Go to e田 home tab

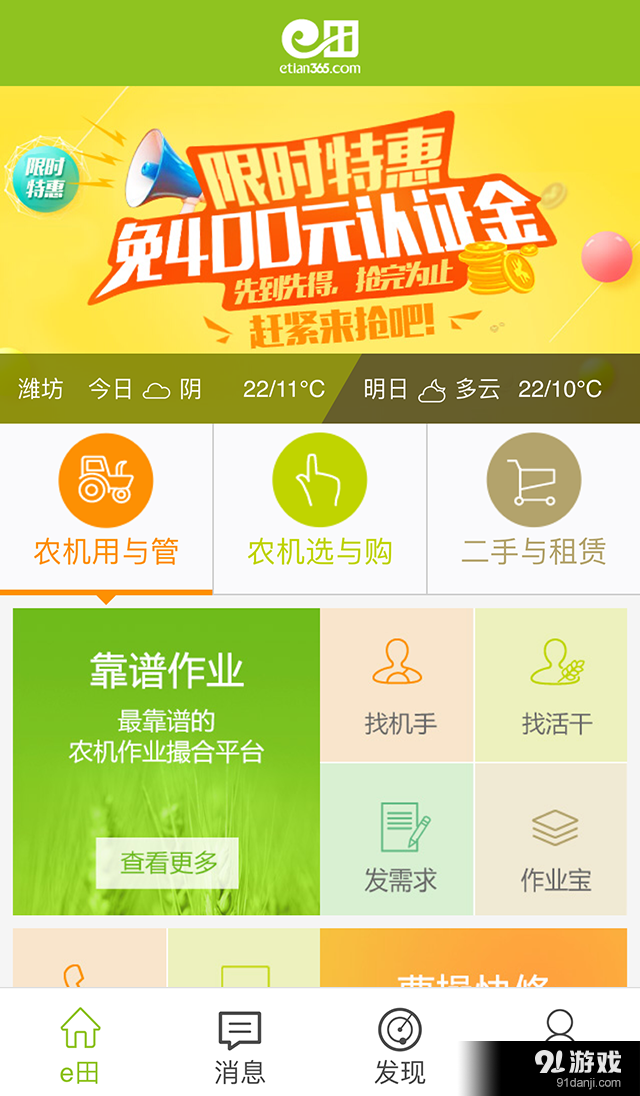[x=80, y=1045]
